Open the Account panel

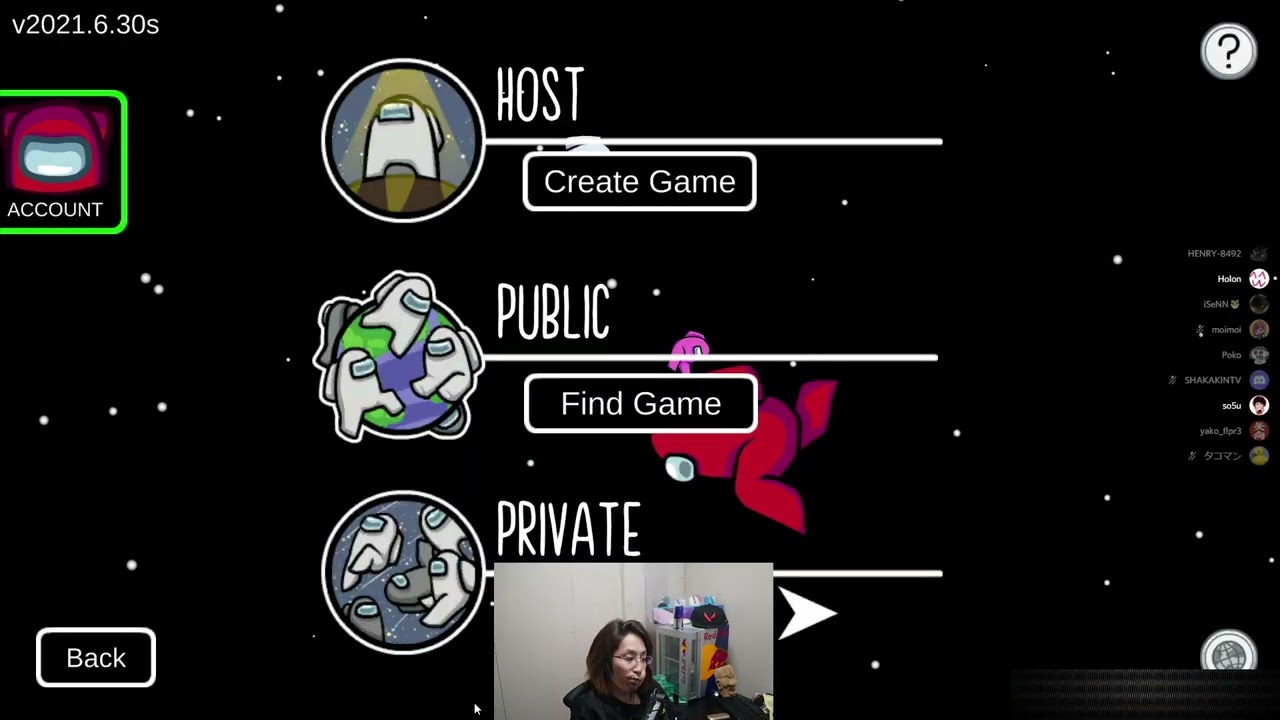pos(60,163)
